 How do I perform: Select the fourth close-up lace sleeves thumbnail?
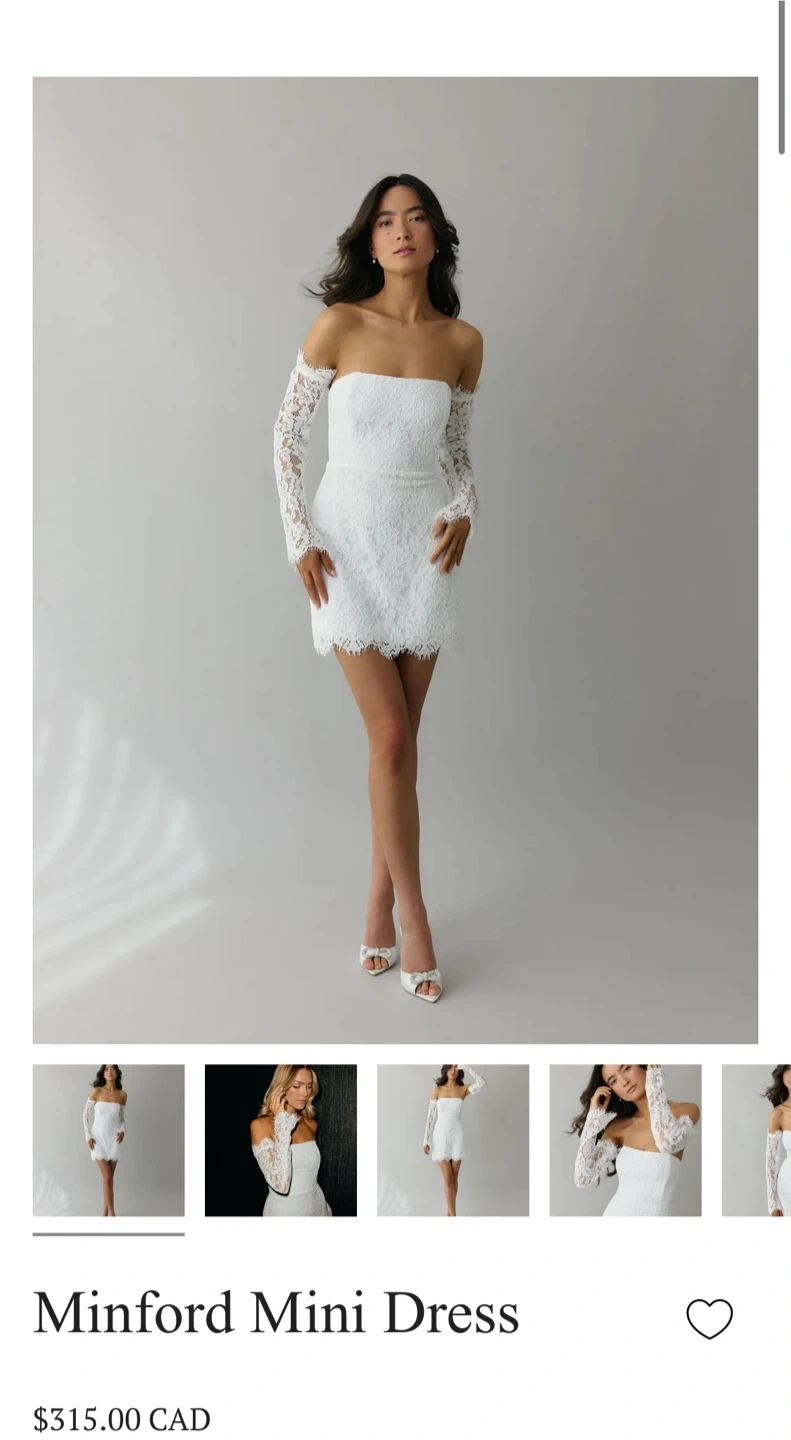pyautogui.click(x=625, y=1140)
